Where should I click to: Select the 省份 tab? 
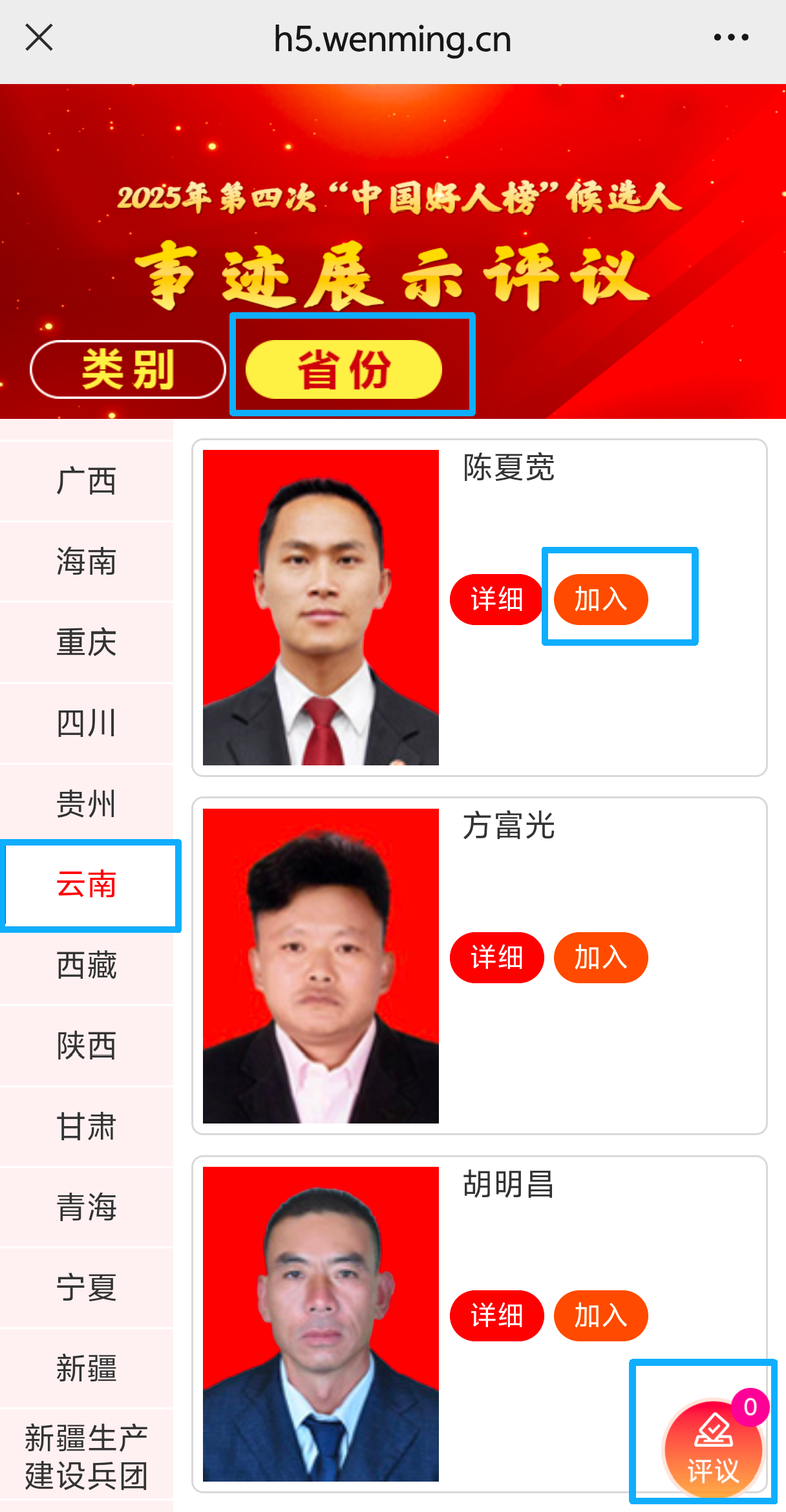coord(344,369)
